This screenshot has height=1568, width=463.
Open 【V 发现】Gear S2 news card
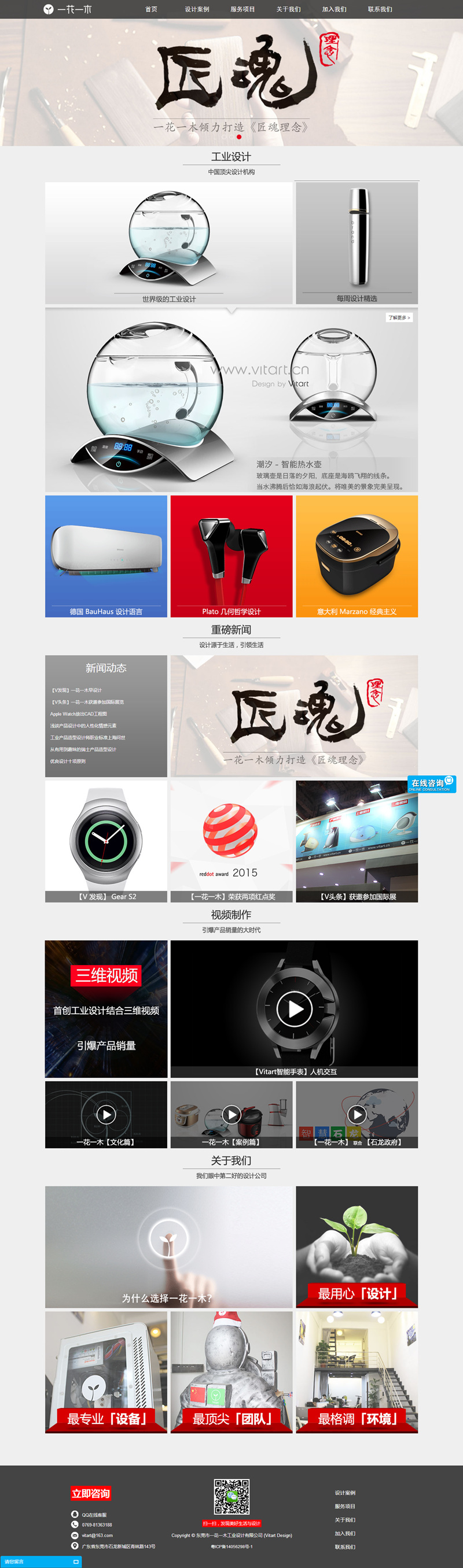pyautogui.click(x=106, y=841)
